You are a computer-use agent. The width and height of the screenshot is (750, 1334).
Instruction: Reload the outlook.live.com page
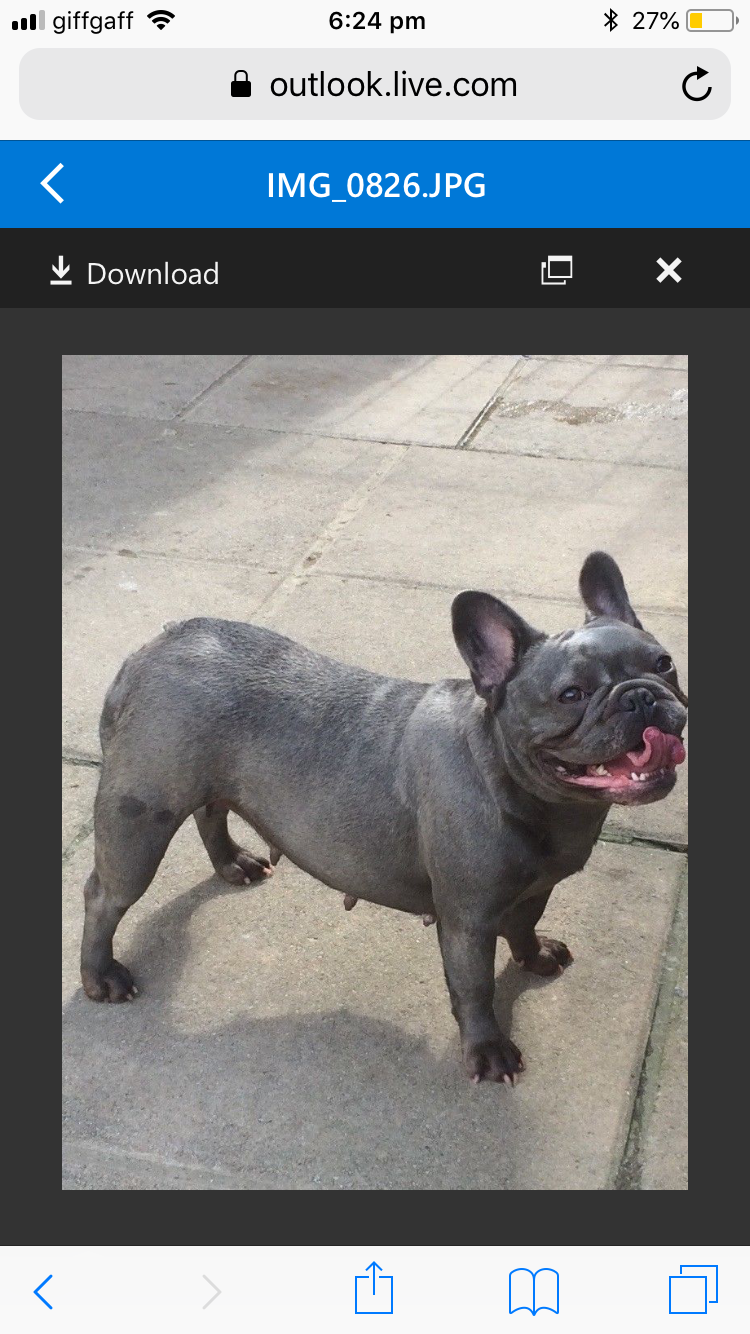[696, 85]
